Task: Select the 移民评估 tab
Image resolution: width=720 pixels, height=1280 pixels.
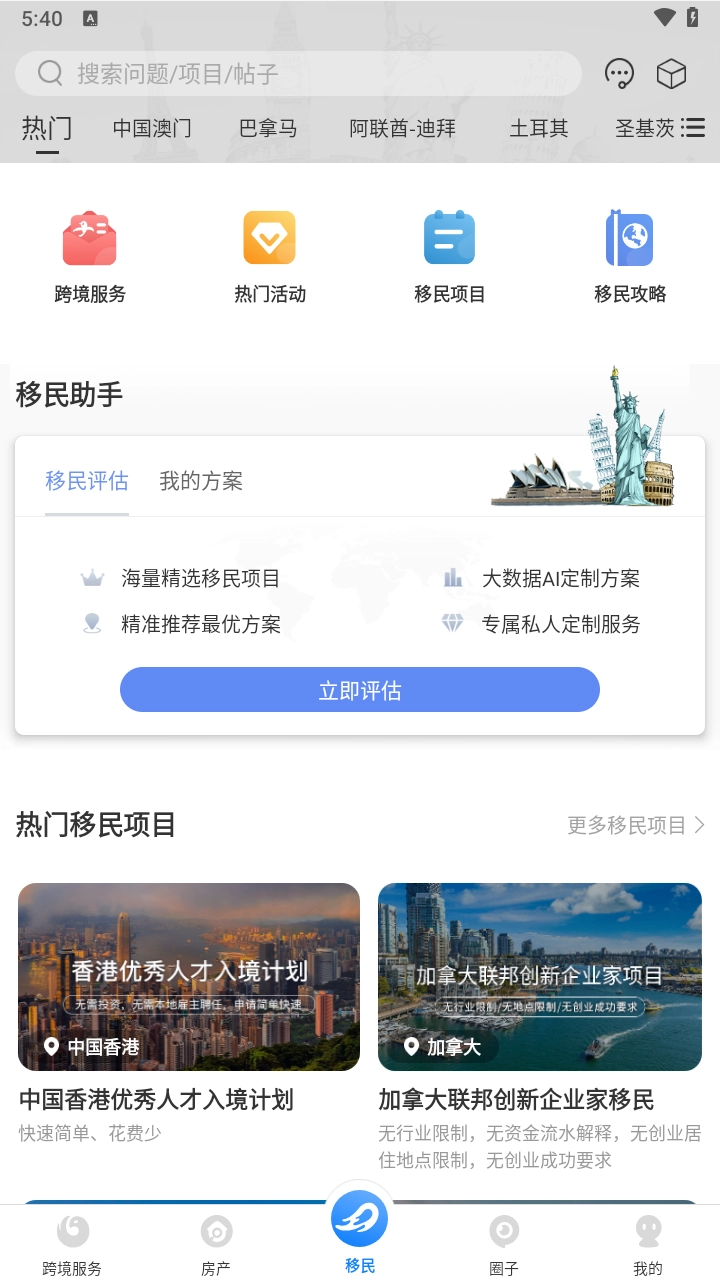Action: pos(87,481)
